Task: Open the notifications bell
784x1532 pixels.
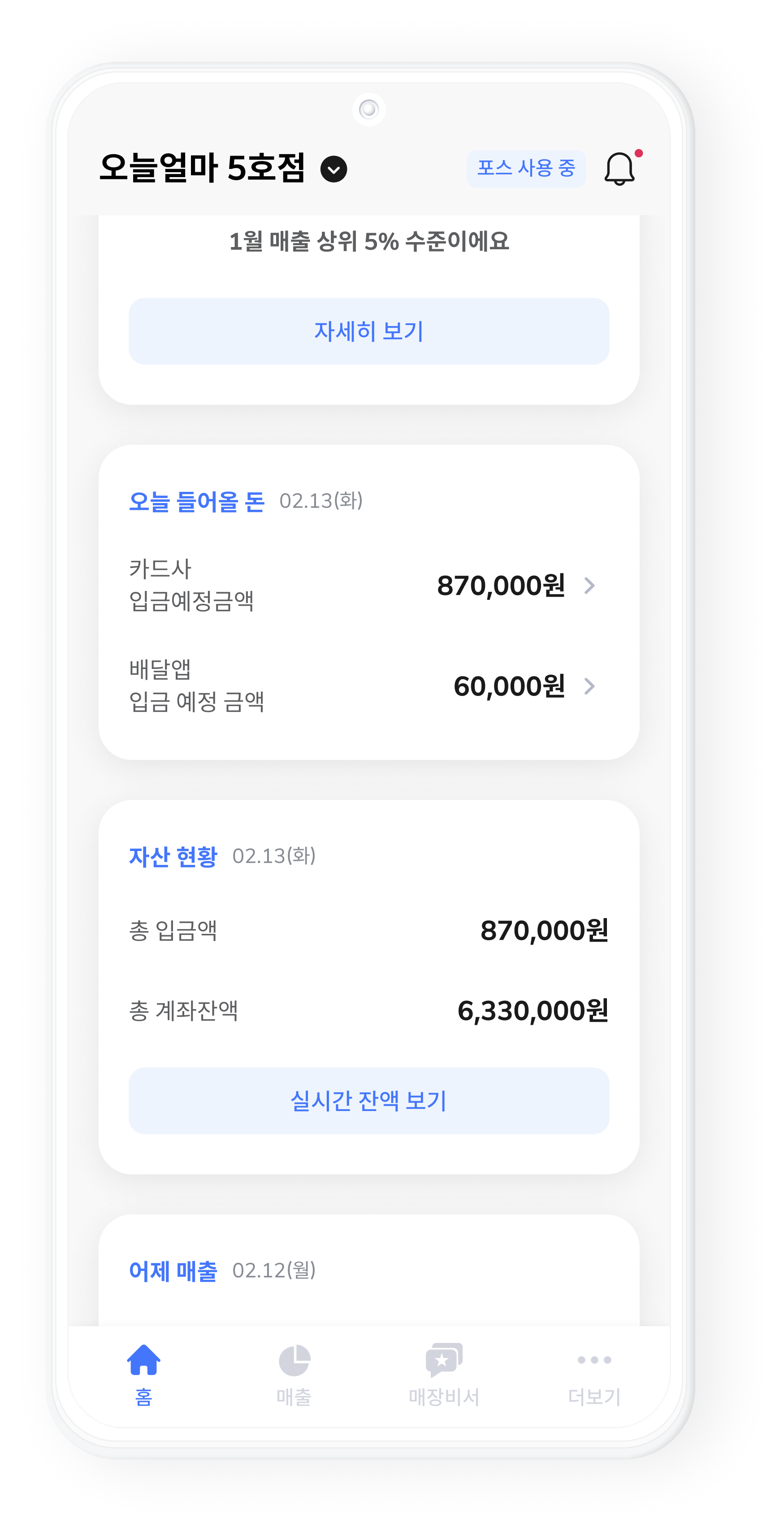Action: coord(619,169)
